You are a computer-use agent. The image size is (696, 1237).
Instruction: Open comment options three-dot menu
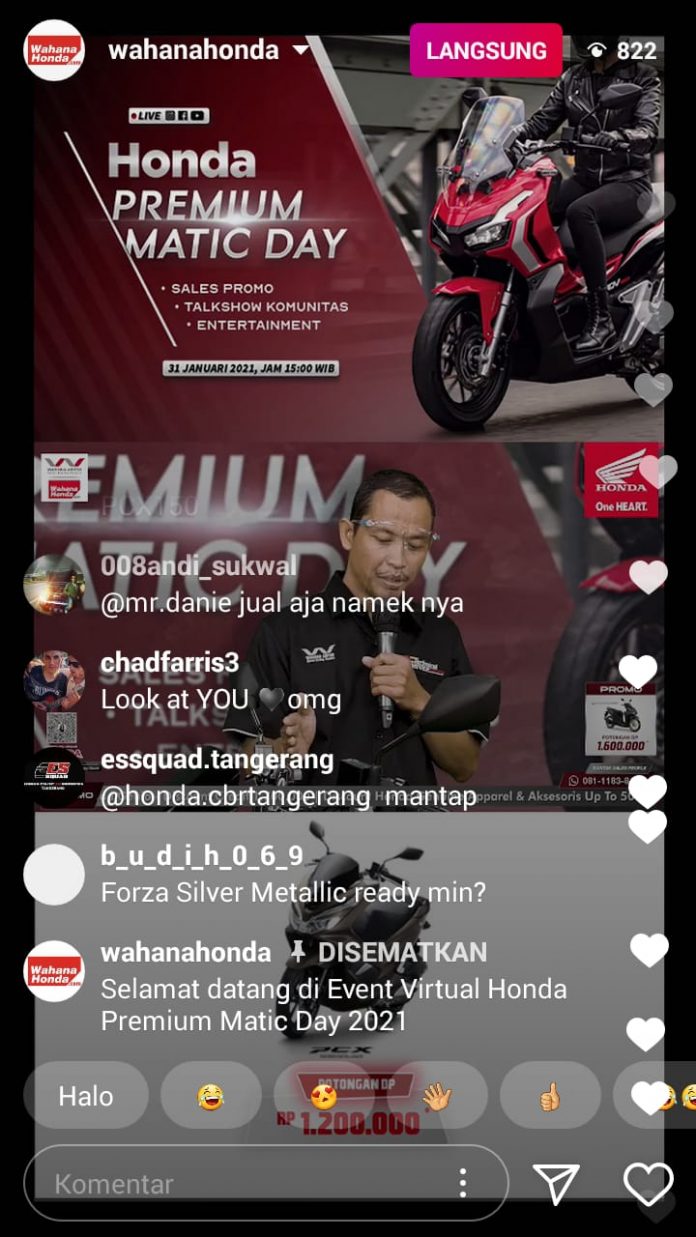pyautogui.click(x=463, y=1183)
